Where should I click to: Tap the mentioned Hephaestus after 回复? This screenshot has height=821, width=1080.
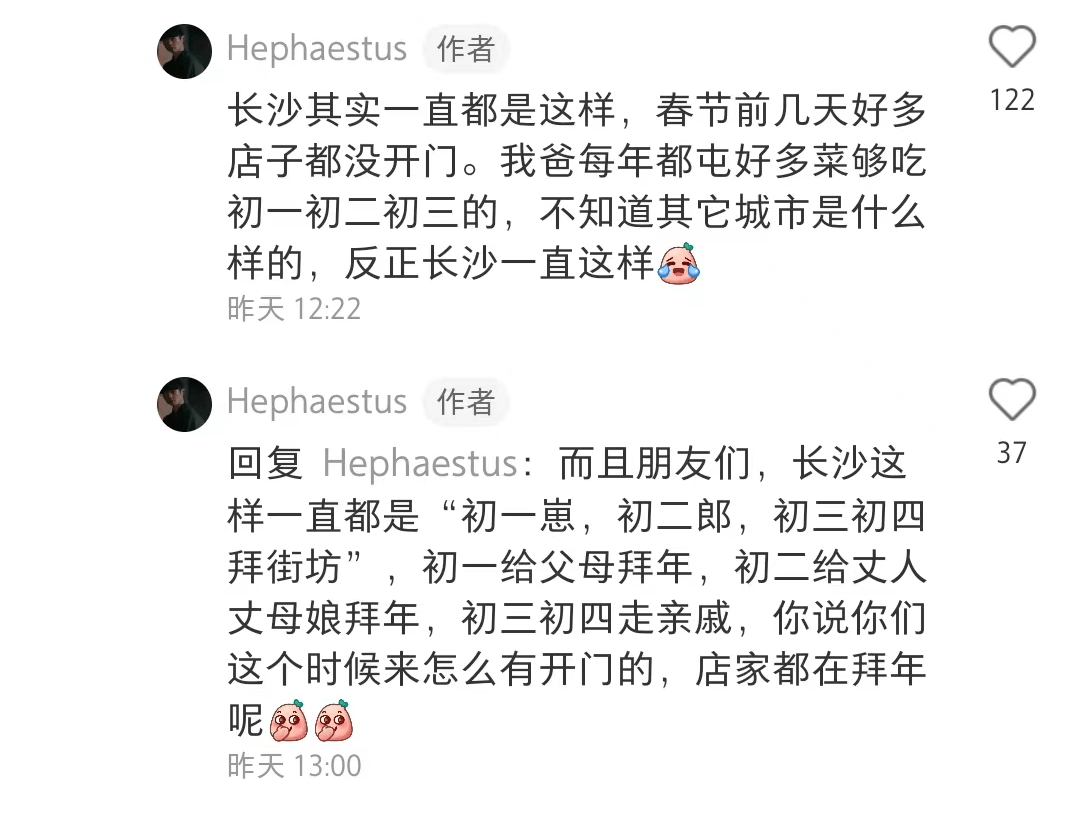(419, 464)
